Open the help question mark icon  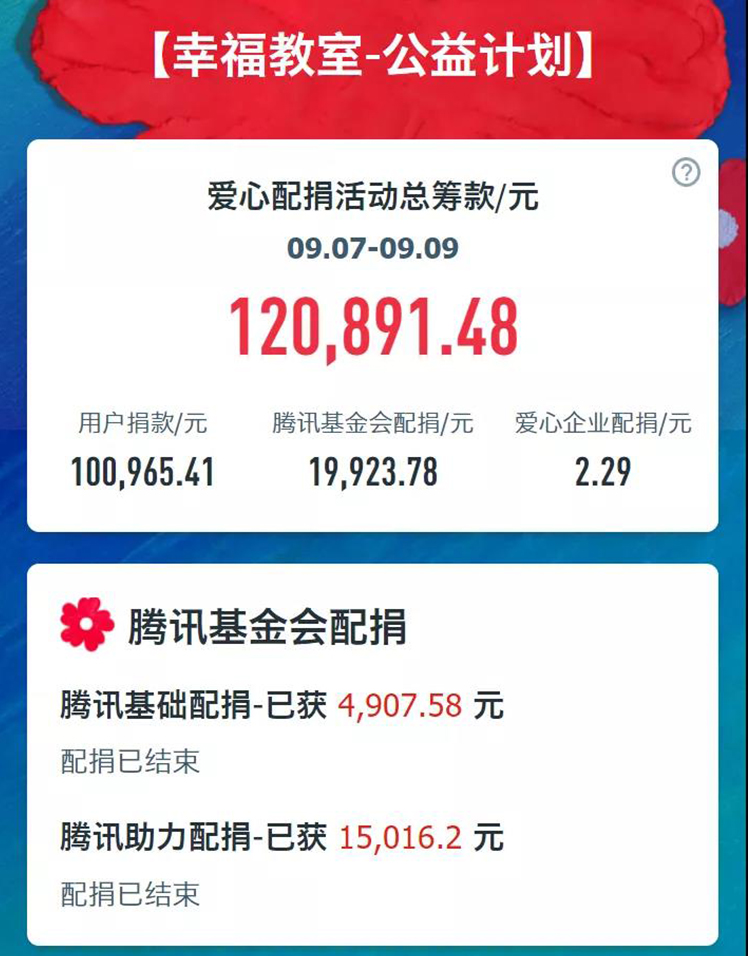685,173
